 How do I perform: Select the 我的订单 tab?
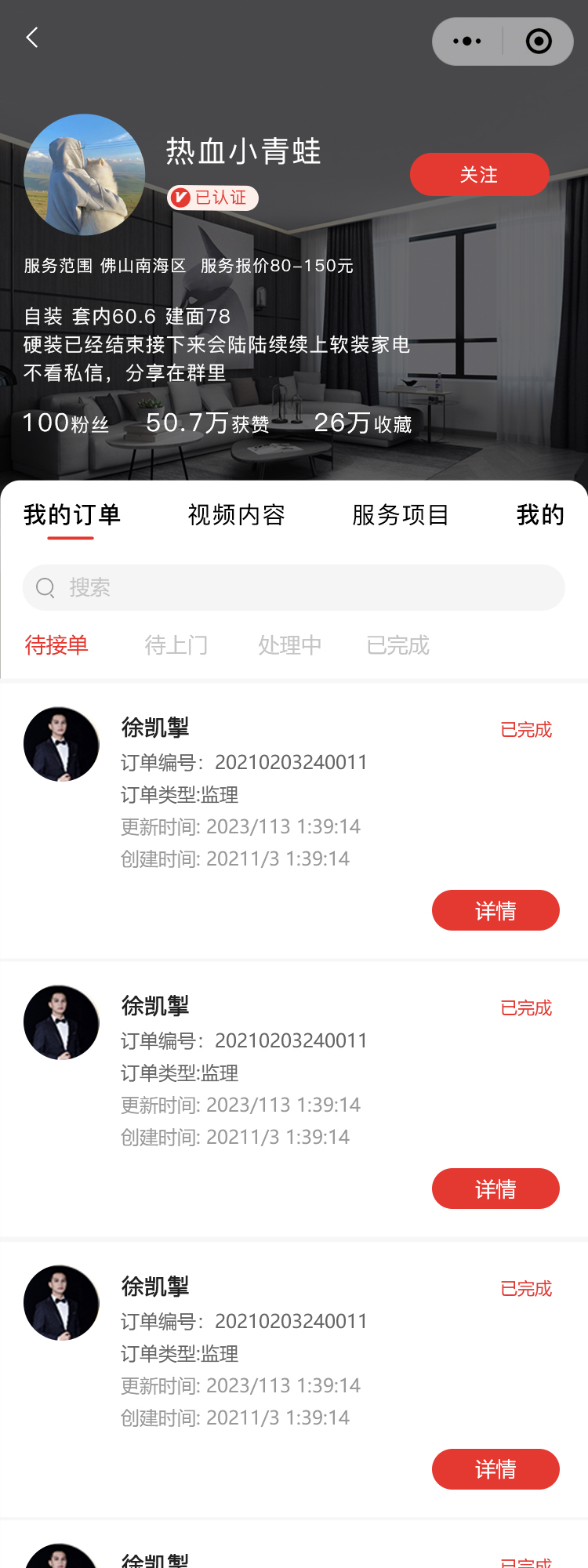point(71,515)
